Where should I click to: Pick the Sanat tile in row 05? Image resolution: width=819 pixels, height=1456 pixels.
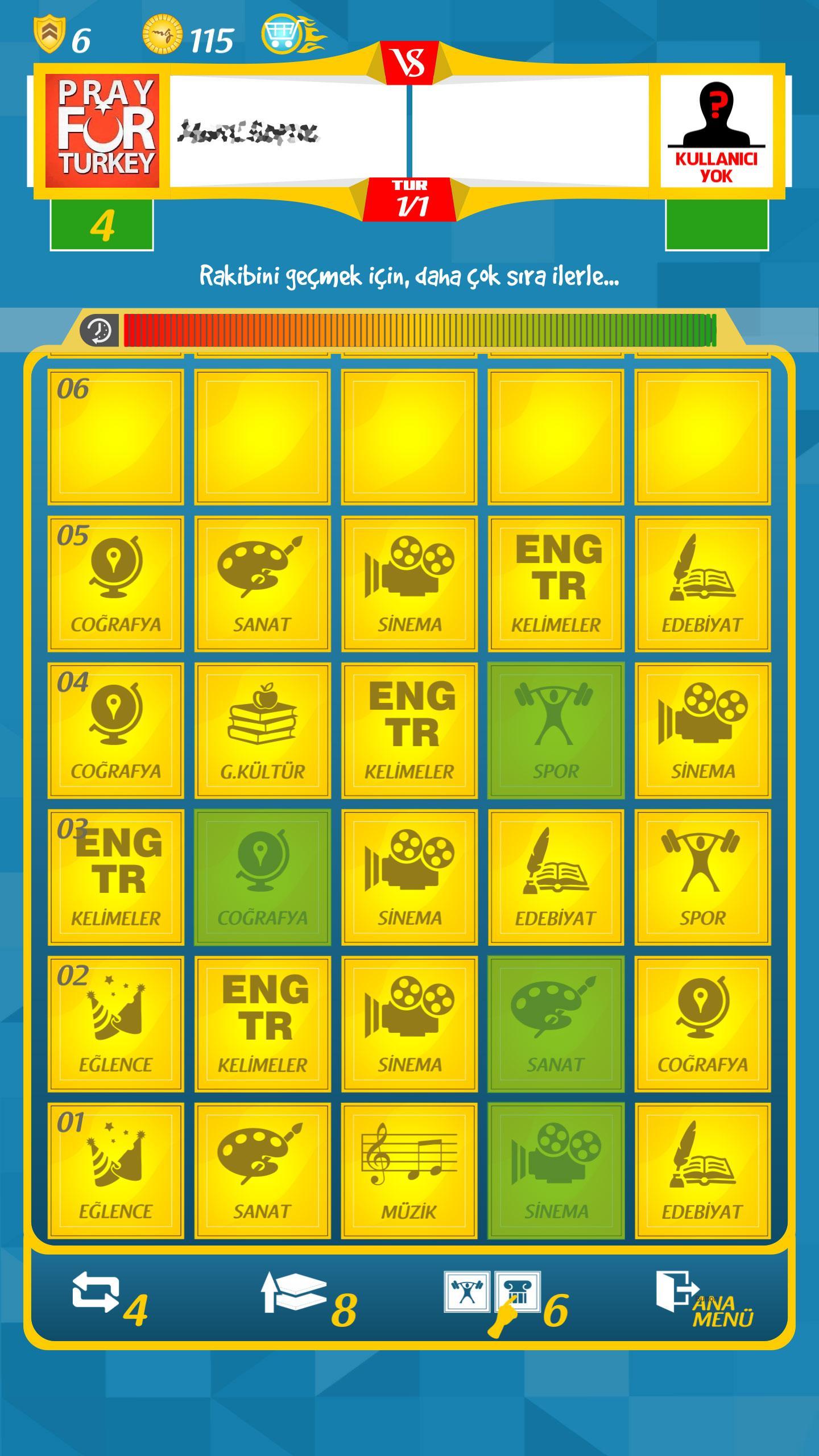[x=262, y=584]
